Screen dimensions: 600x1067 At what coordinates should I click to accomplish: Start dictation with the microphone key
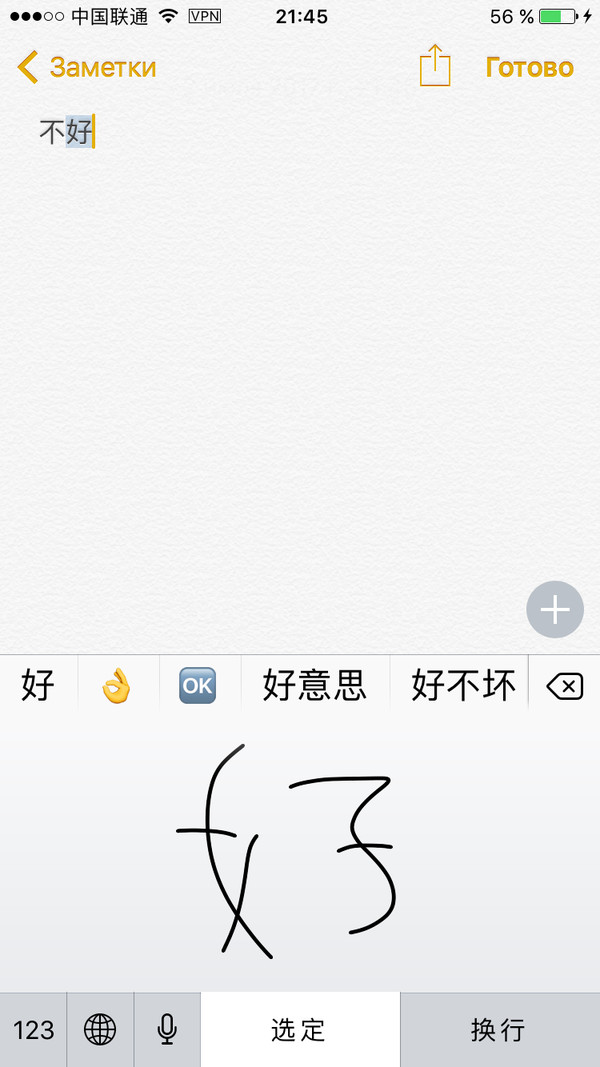pyautogui.click(x=167, y=1030)
